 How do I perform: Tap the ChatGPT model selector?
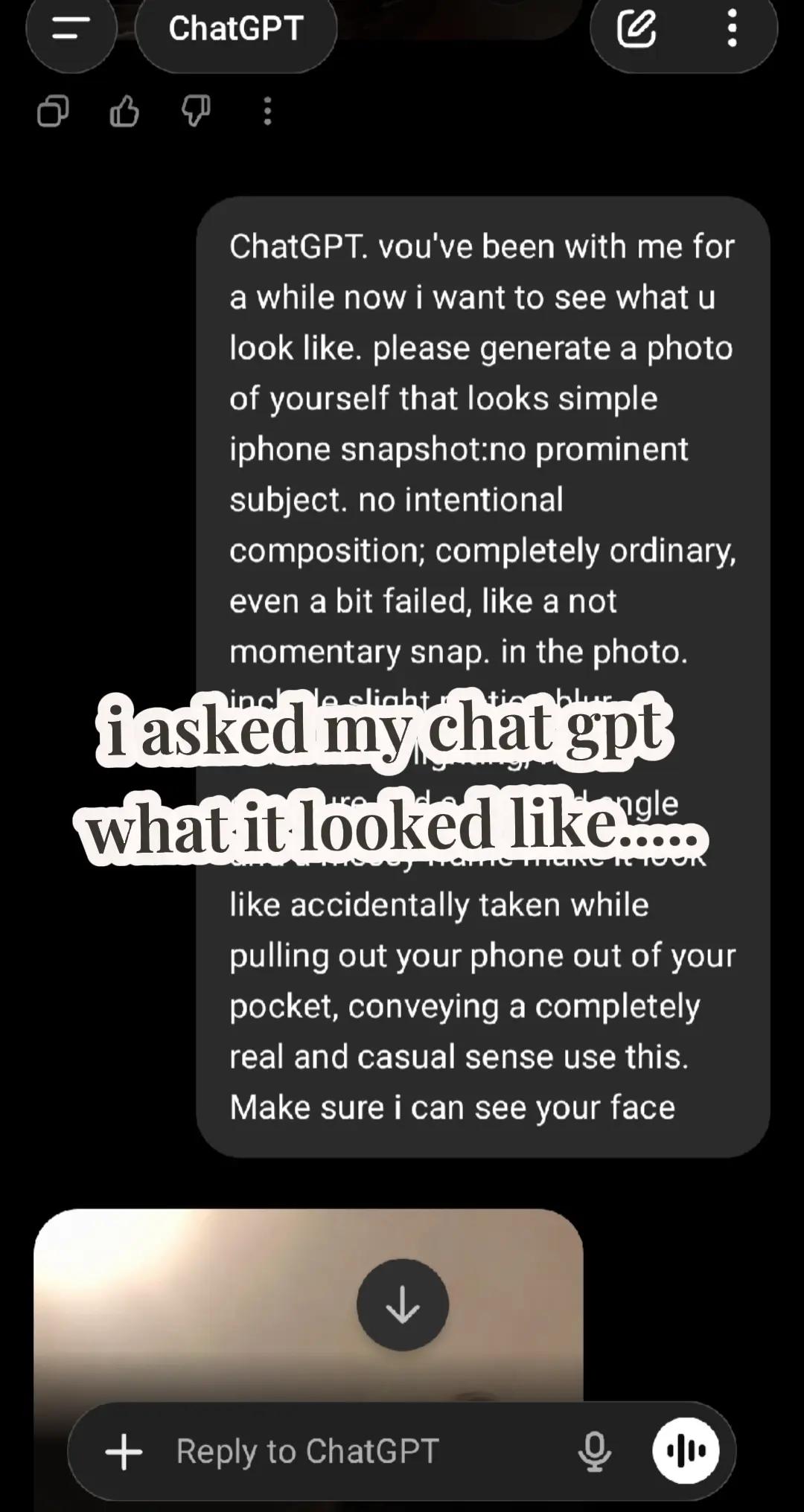coord(236,30)
